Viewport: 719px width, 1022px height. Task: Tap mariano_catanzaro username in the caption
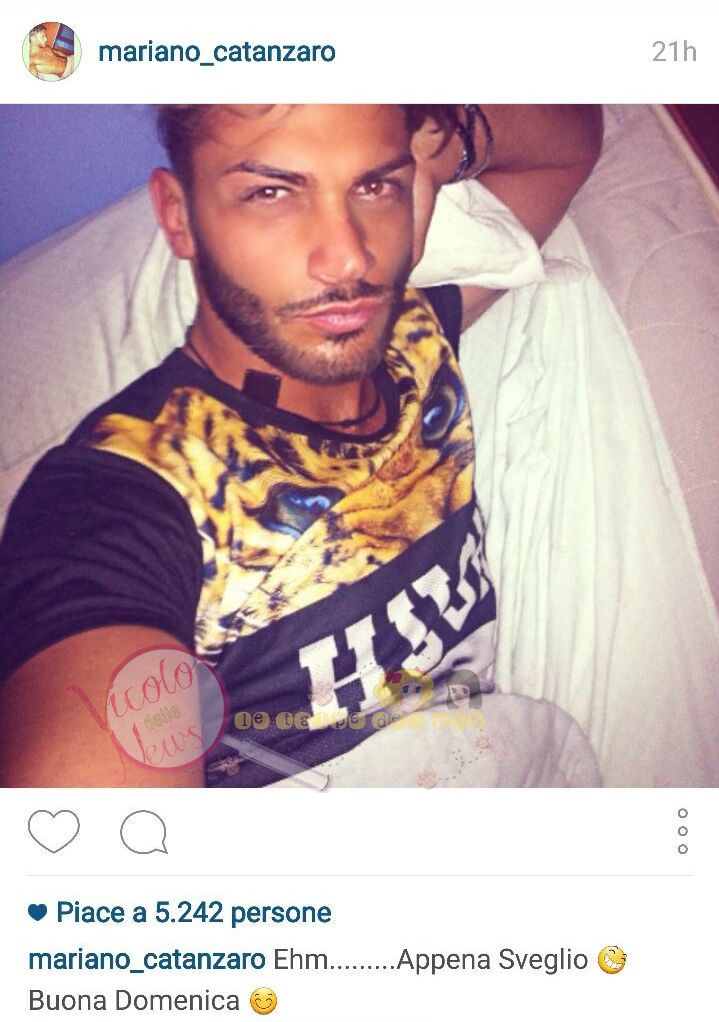tap(146, 960)
